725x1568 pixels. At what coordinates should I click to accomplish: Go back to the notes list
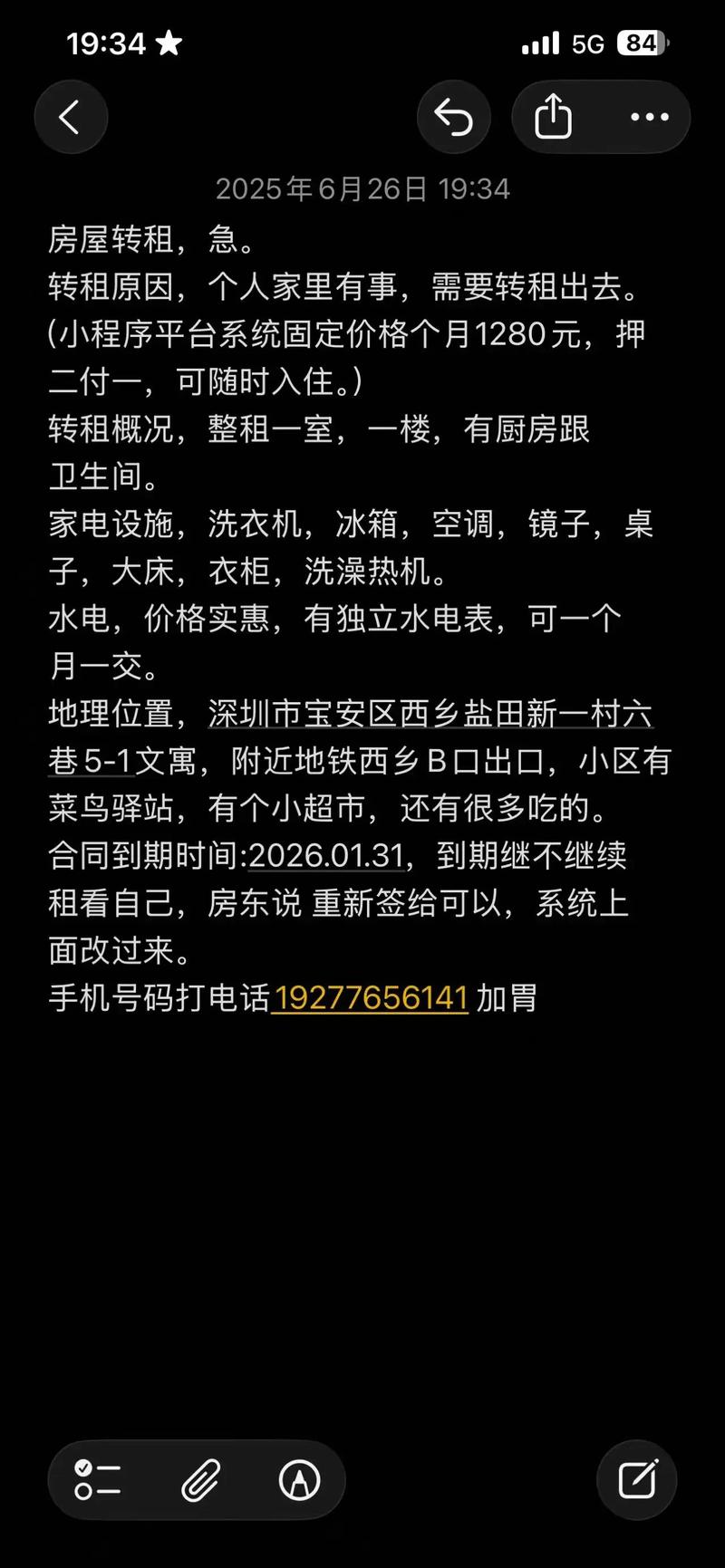coord(70,117)
